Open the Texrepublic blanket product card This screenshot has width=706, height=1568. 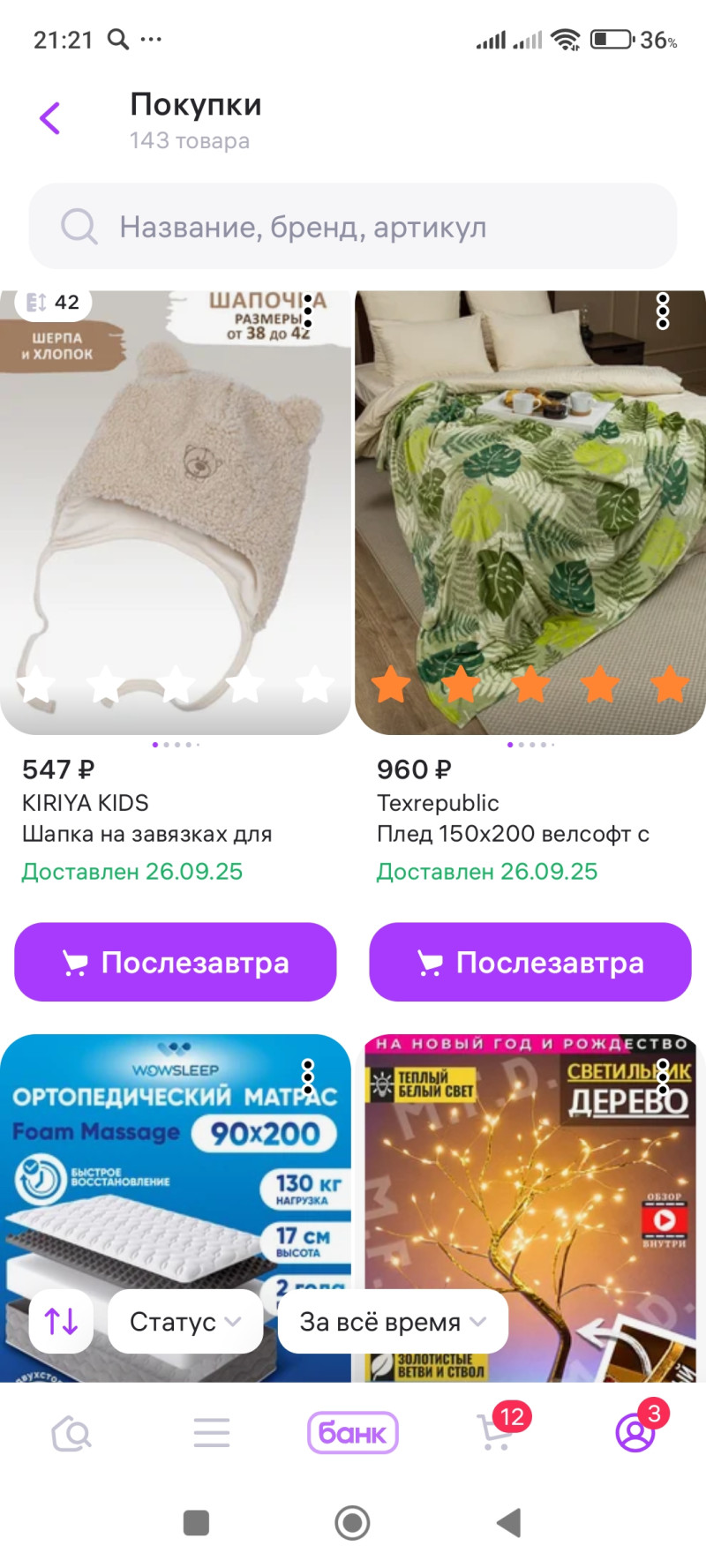[x=529, y=512]
